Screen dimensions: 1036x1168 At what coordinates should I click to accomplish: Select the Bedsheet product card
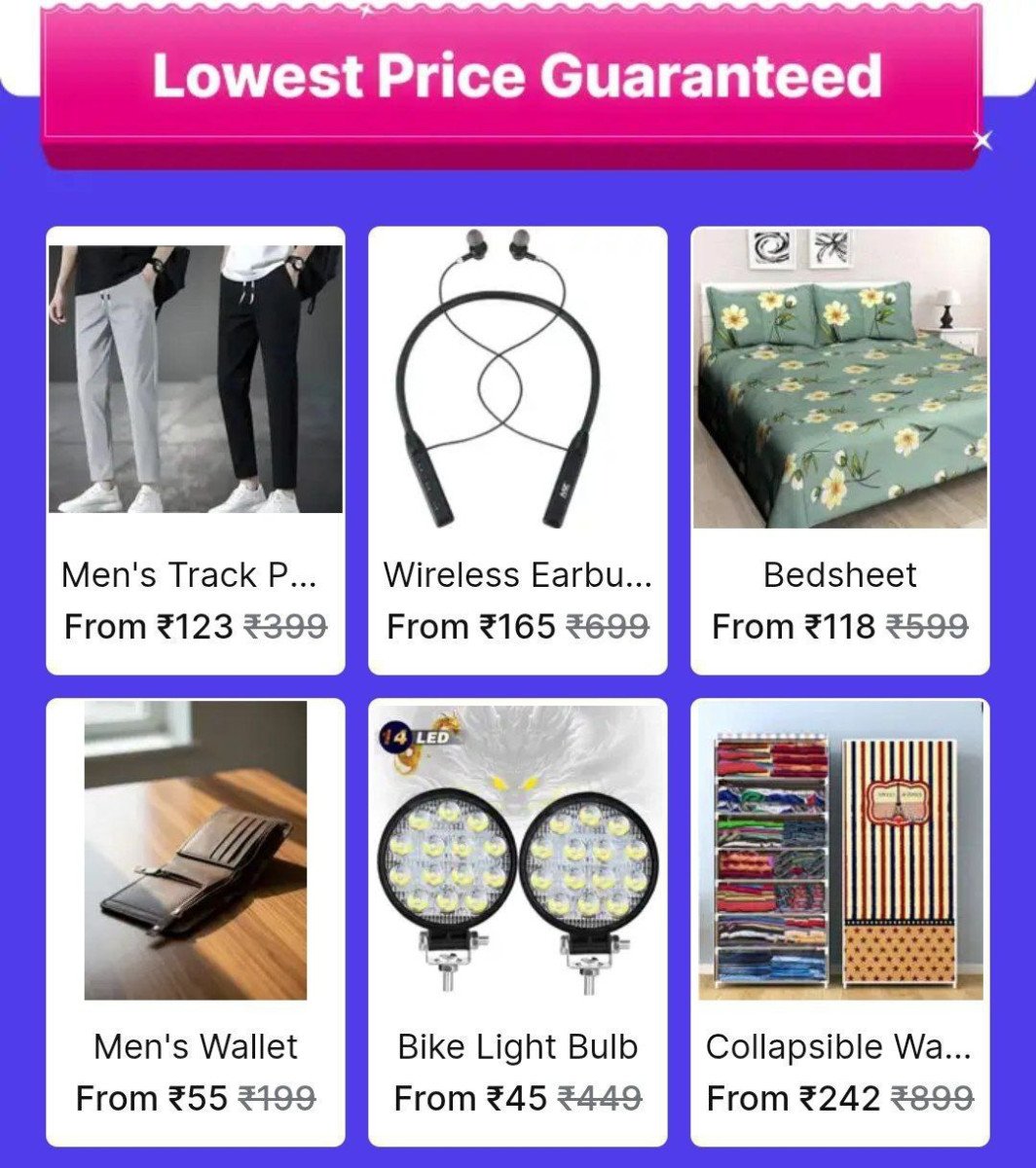pos(839,450)
